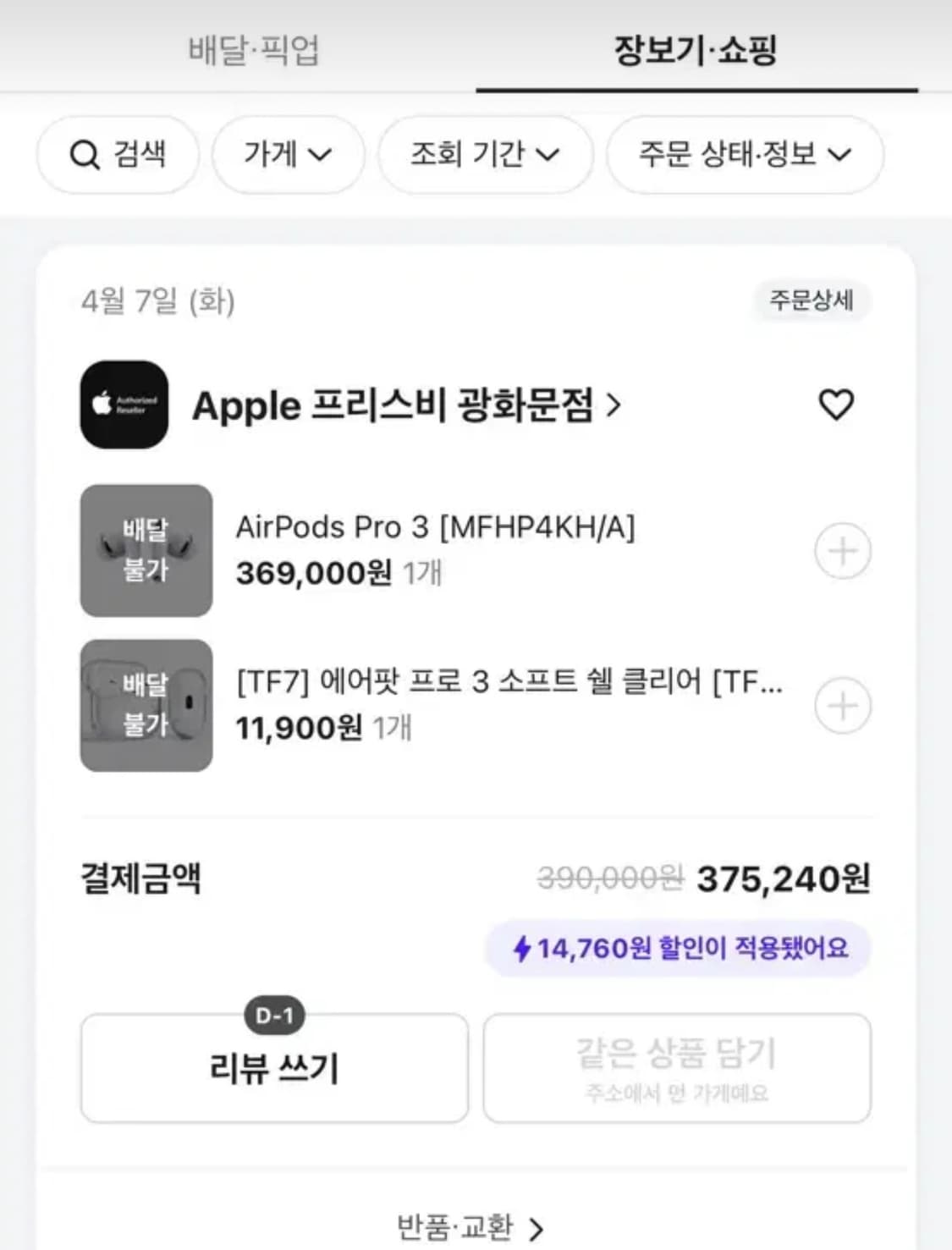Open the AirPods Pro 3 product thumbnail
952x1250 pixels.
[145, 548]
